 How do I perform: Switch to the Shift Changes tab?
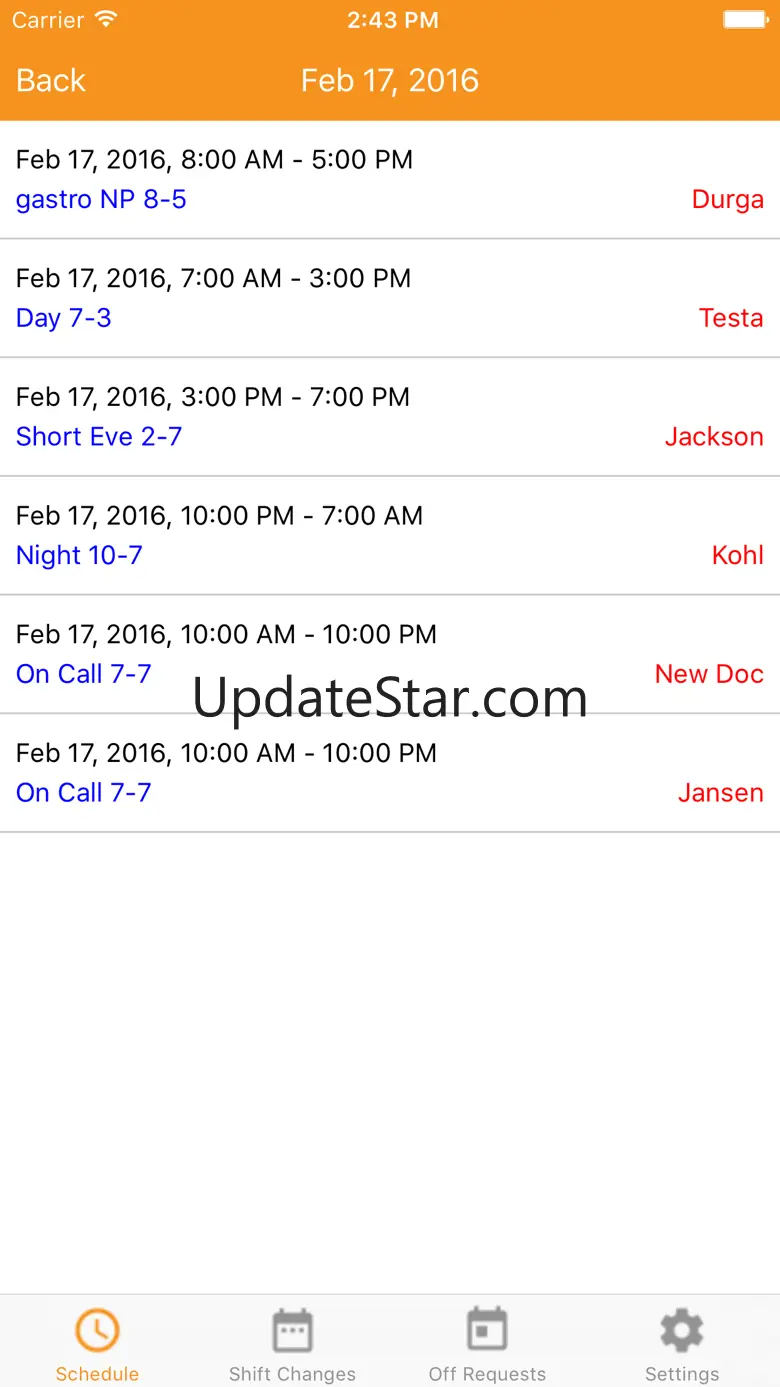tap(292, 1343)
